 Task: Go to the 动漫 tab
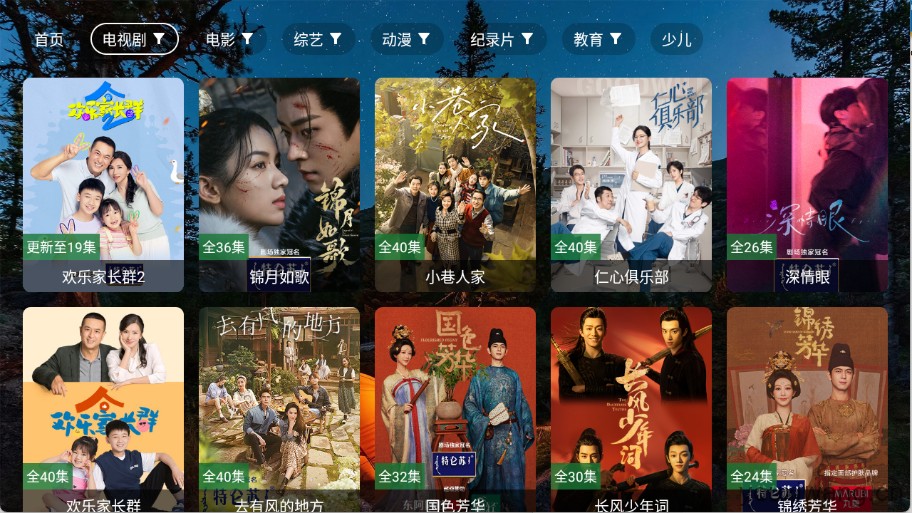pos(406,39)
